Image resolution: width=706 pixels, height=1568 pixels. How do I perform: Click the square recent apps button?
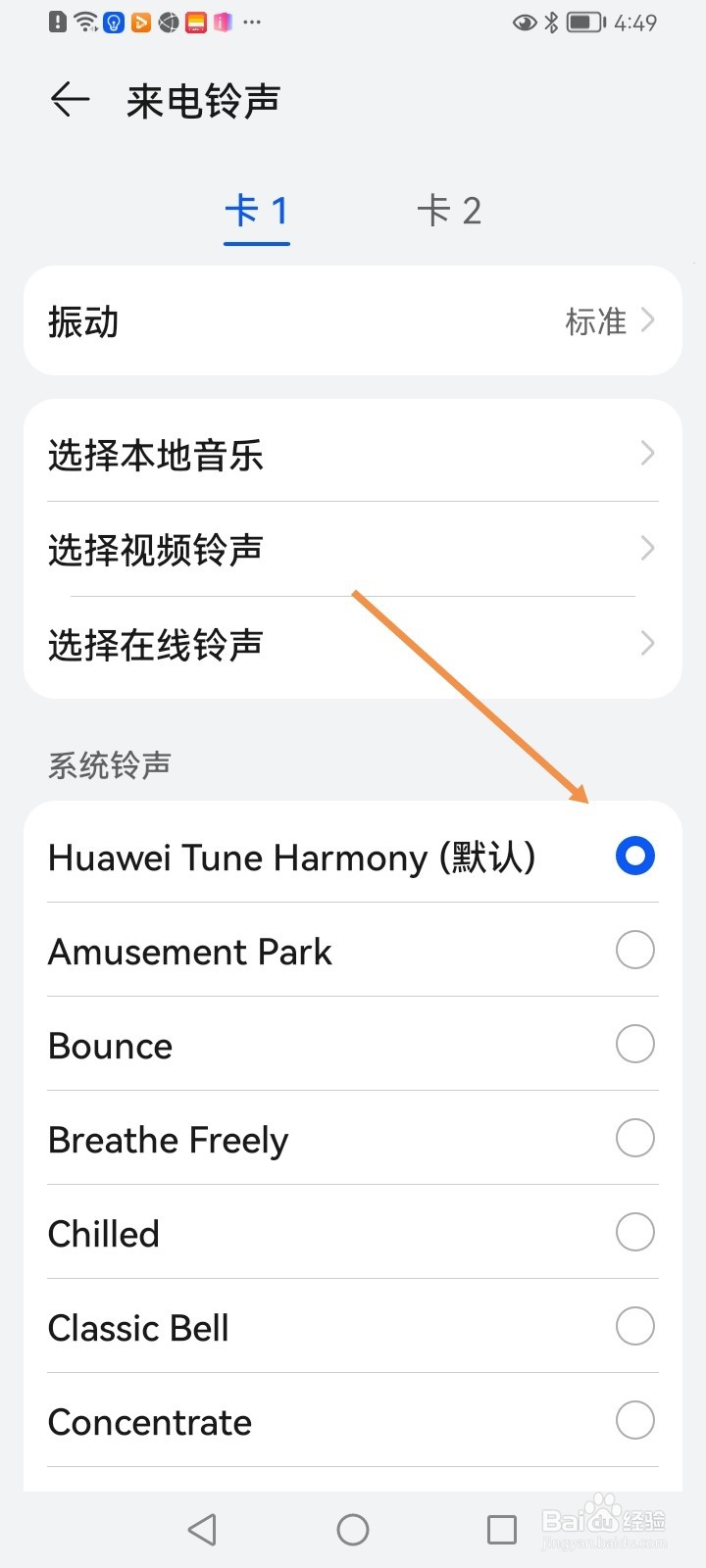(502, 1528)
